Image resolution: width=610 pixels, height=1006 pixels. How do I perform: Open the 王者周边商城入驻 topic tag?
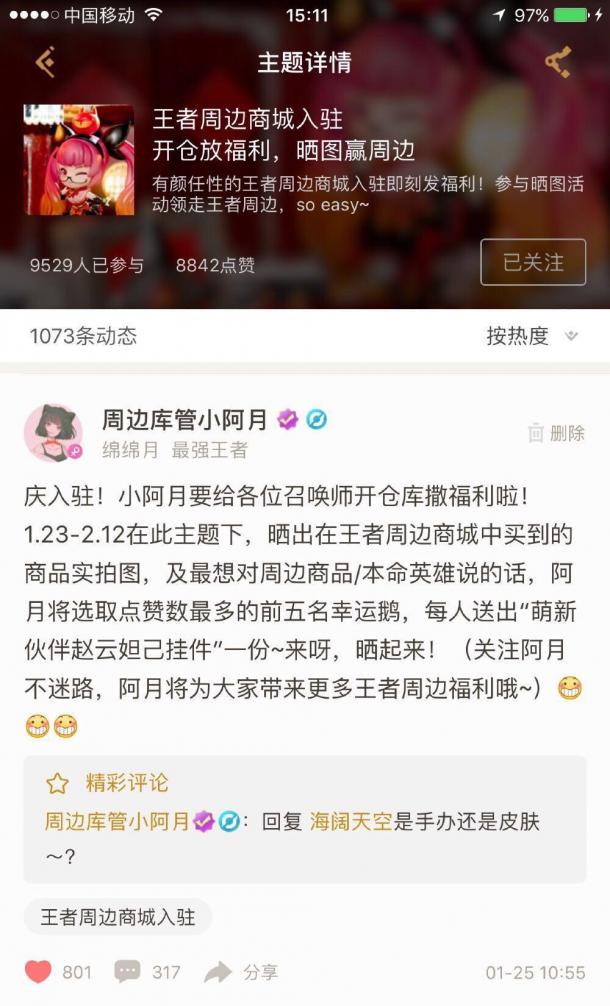(x=118, y=916)
